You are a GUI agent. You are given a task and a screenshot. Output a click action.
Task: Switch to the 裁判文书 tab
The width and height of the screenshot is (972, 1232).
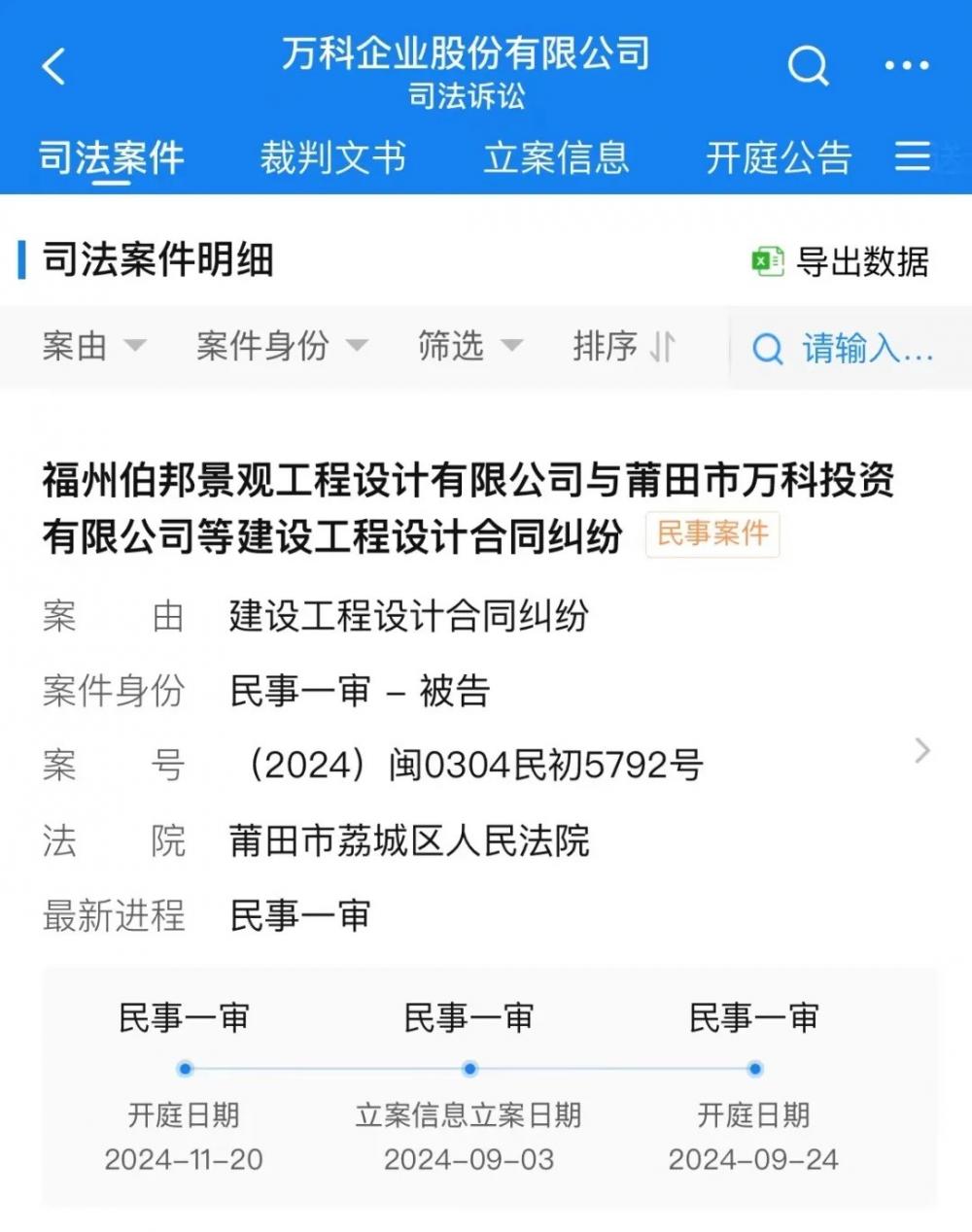[333, 156]
